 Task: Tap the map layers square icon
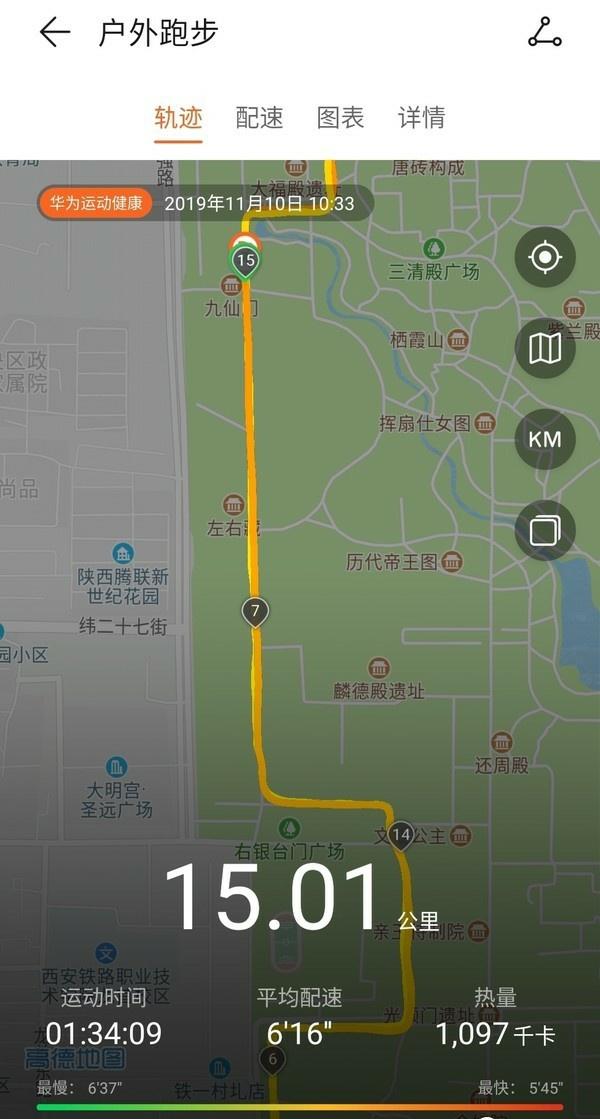(x=545, y=530)
